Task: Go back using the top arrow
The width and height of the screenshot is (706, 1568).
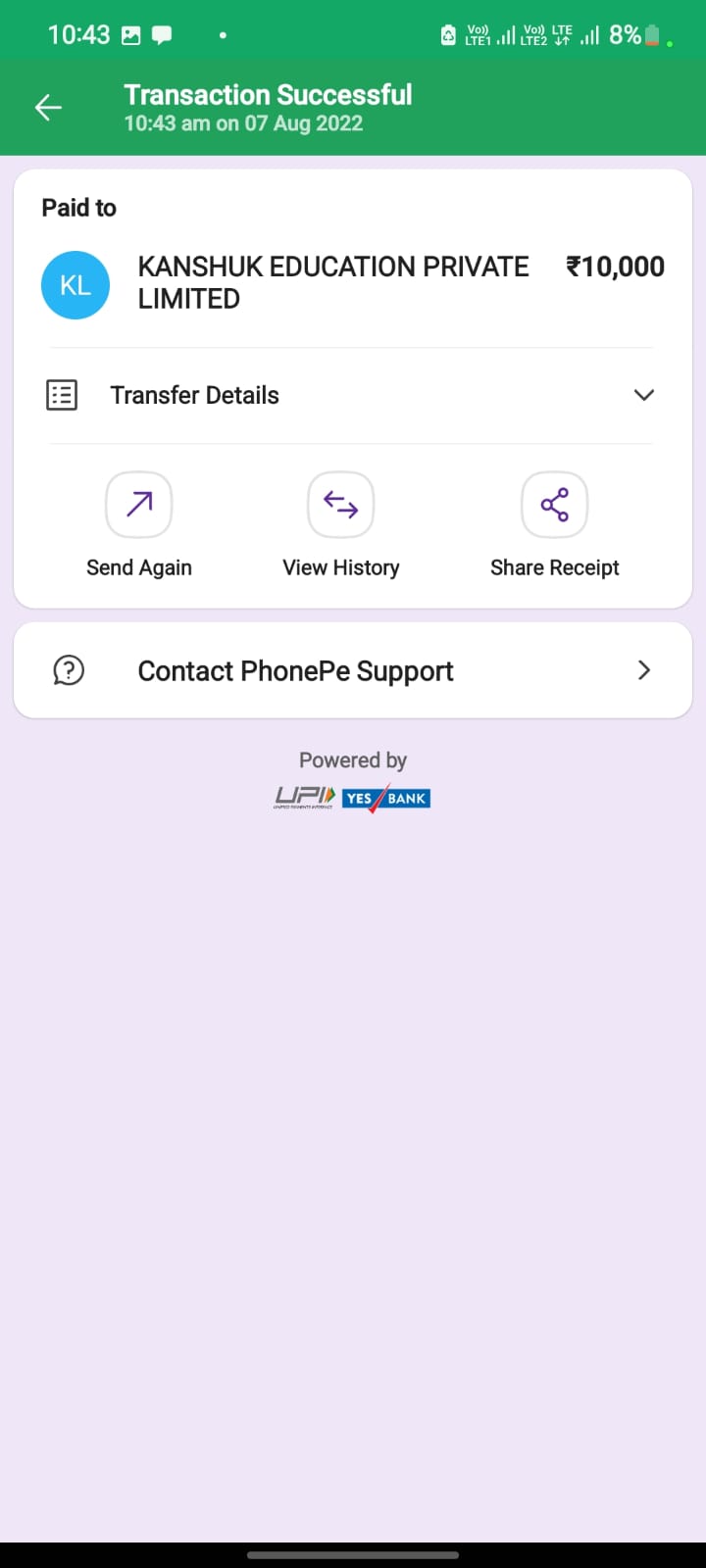Action: (48, 108)
